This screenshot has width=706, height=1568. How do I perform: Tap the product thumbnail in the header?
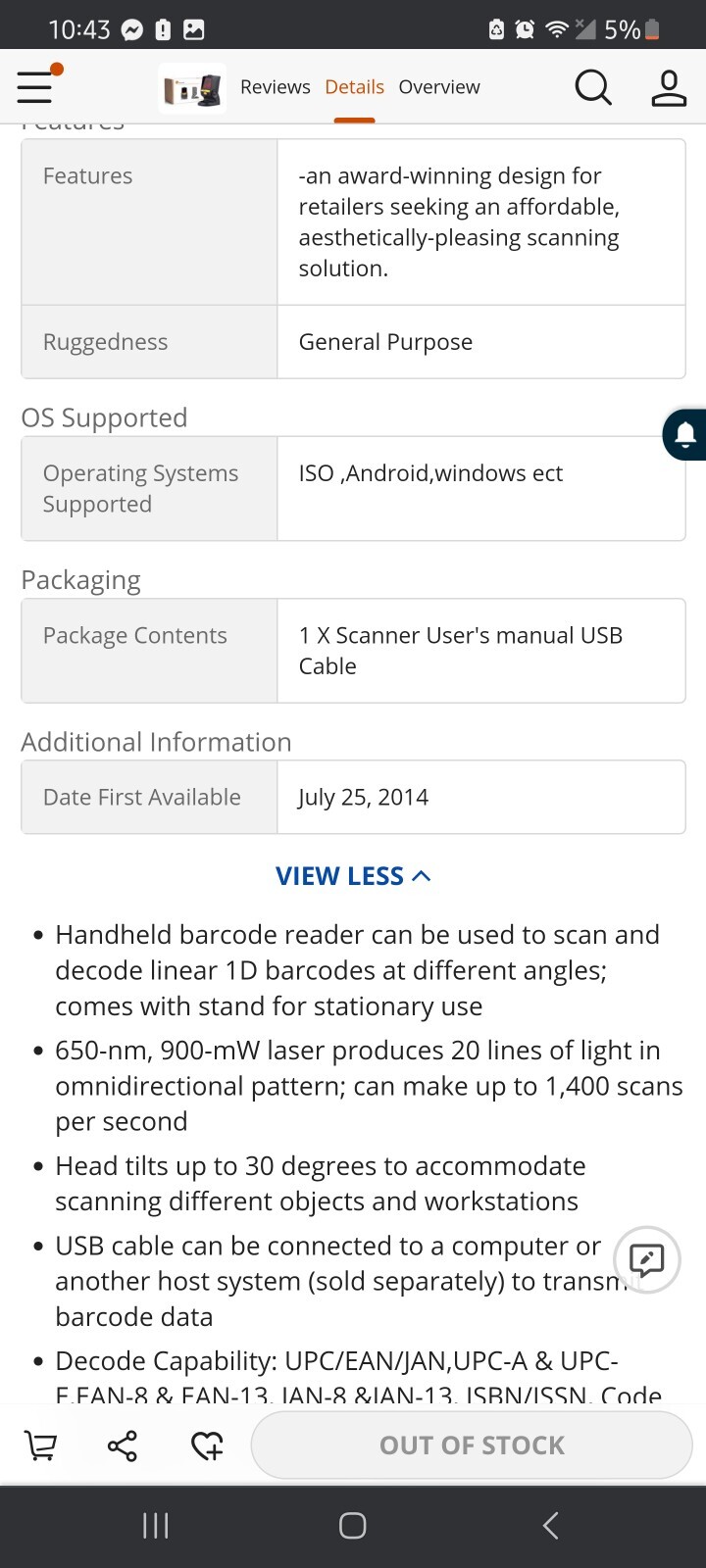click(193, 88)
